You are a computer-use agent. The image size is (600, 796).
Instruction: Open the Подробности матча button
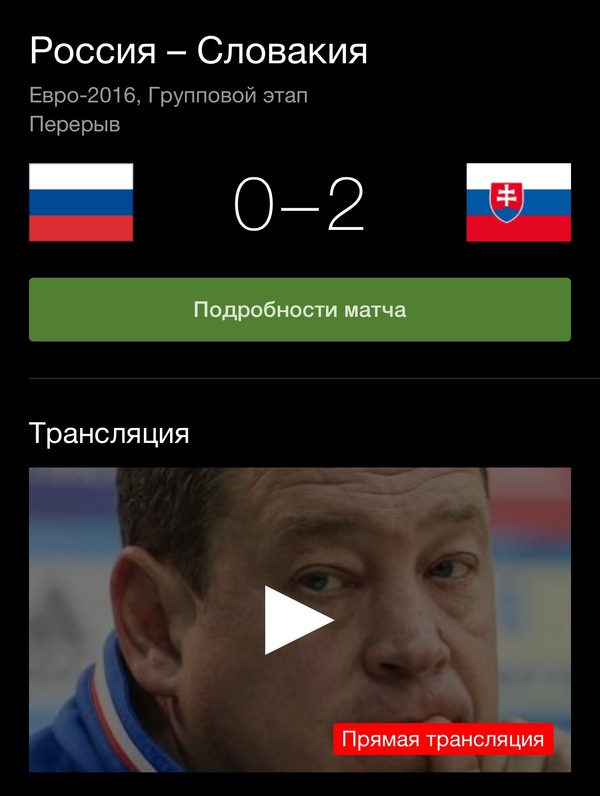299,309
